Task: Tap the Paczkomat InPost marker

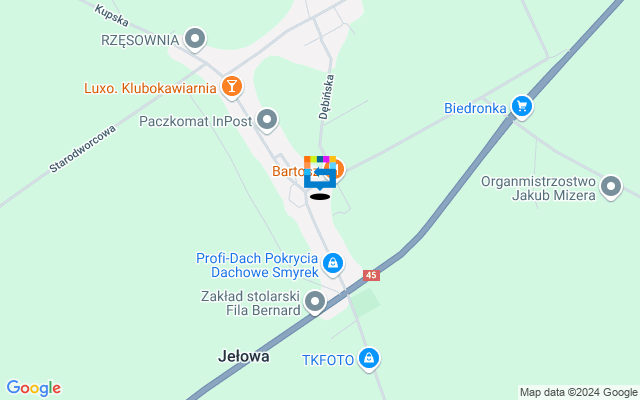Action: coord(266,121)
